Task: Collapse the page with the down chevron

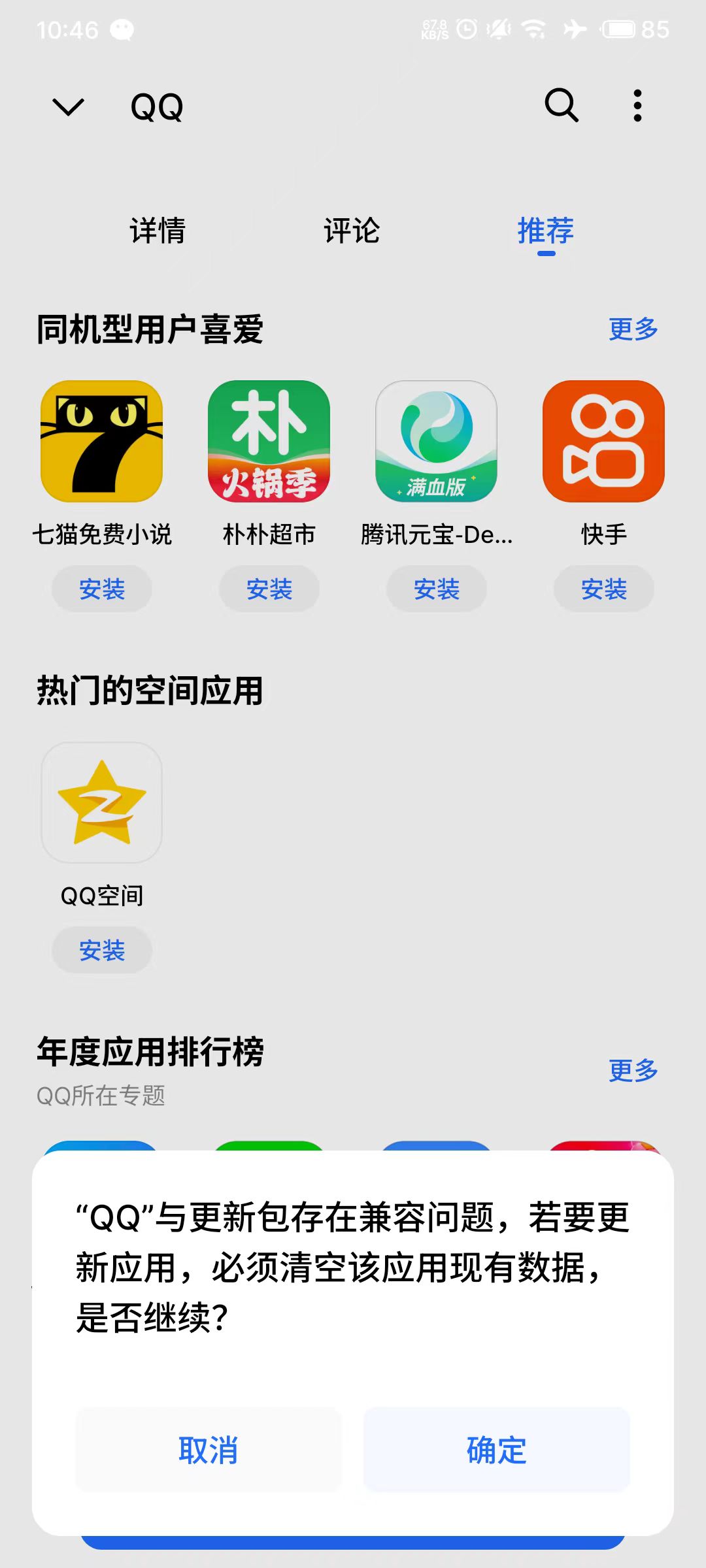Action: (68, 106)
